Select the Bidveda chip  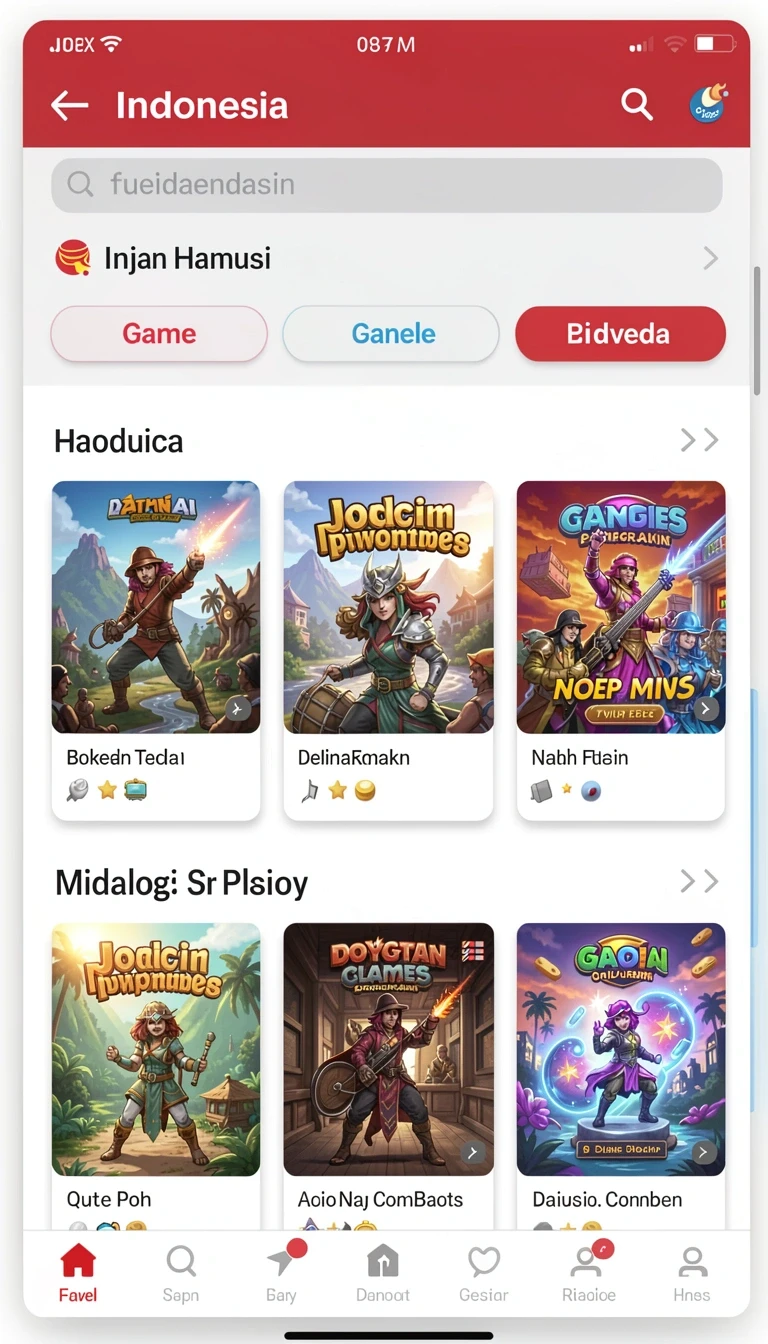pyautogui.click(x=620, y=333)
